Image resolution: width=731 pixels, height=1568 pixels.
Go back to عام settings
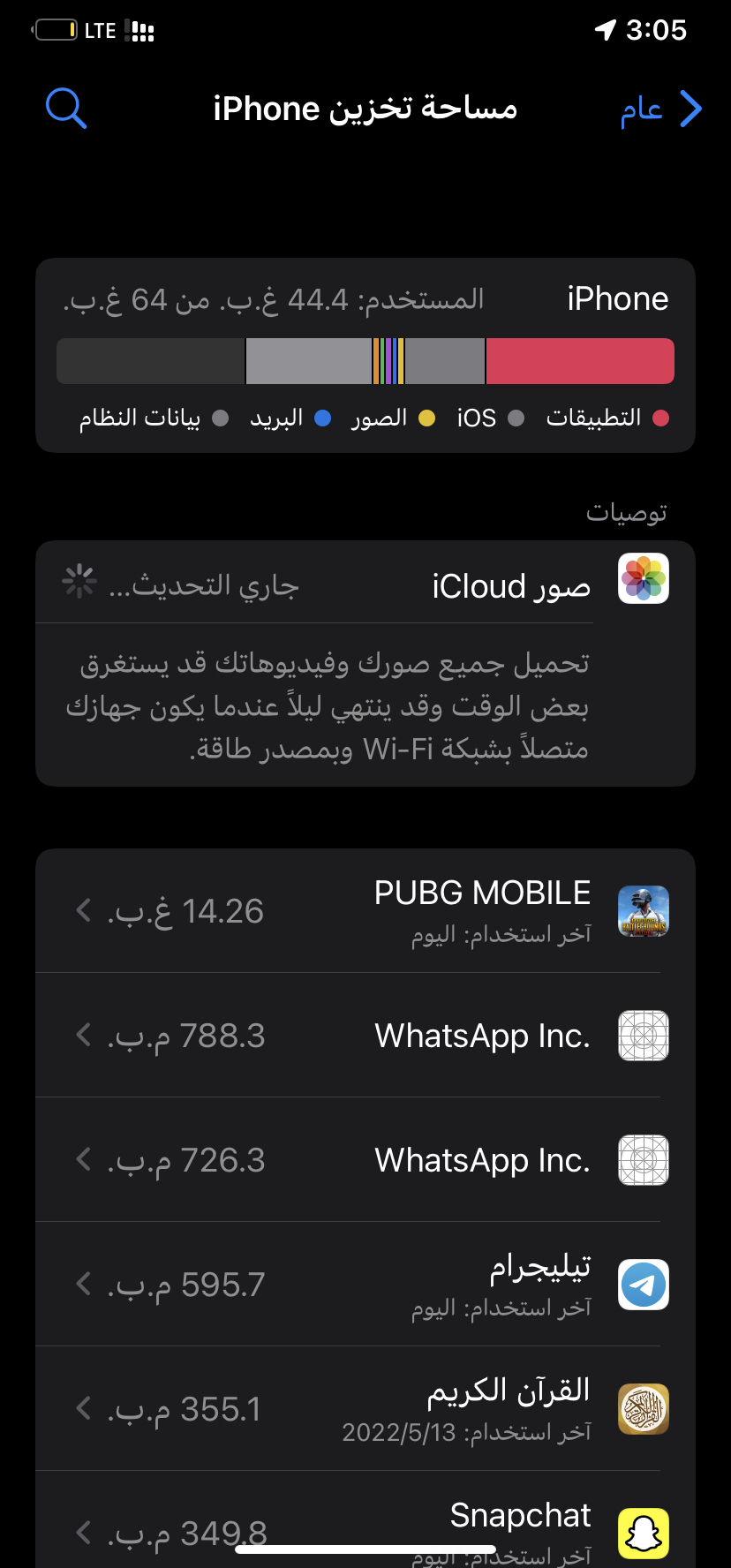[661, 109]
